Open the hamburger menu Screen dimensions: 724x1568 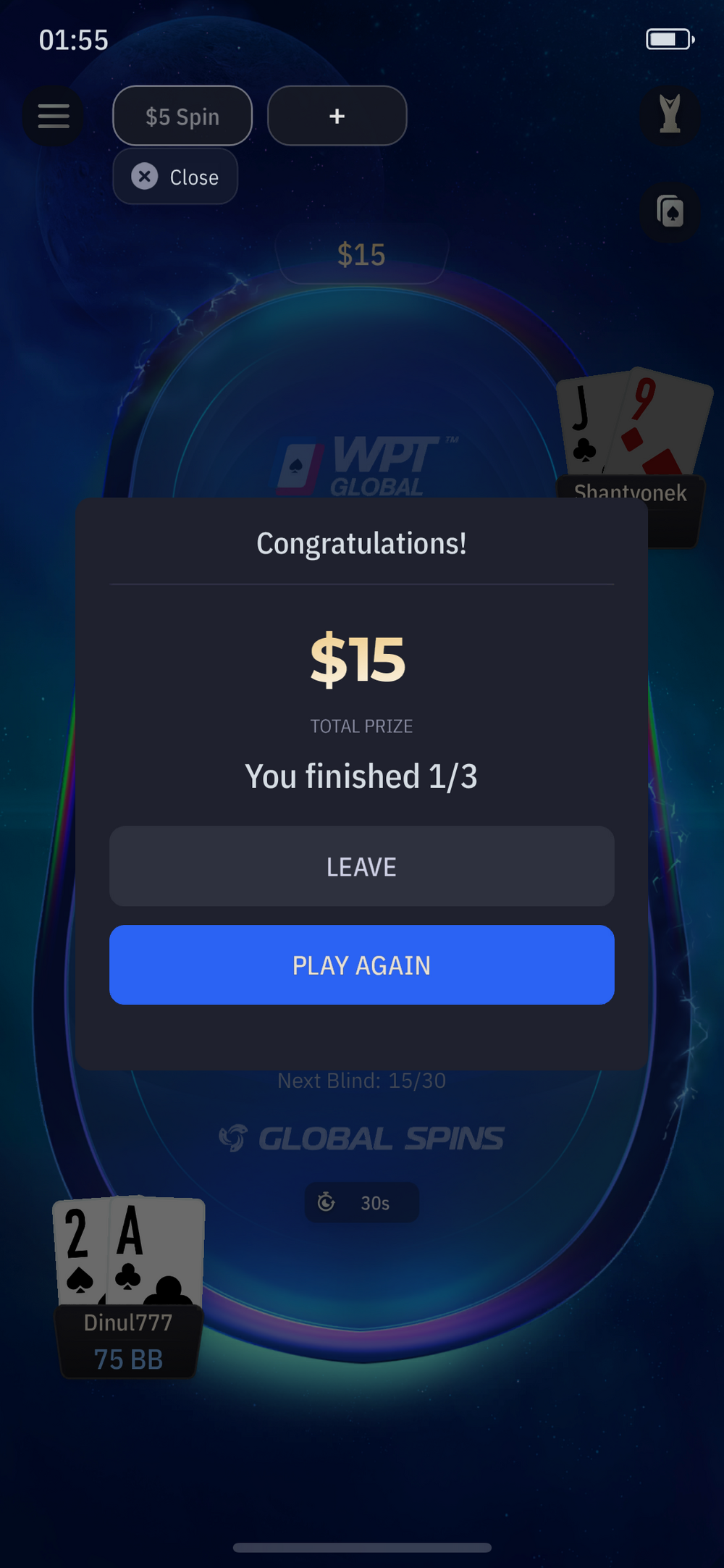(54, 116)
